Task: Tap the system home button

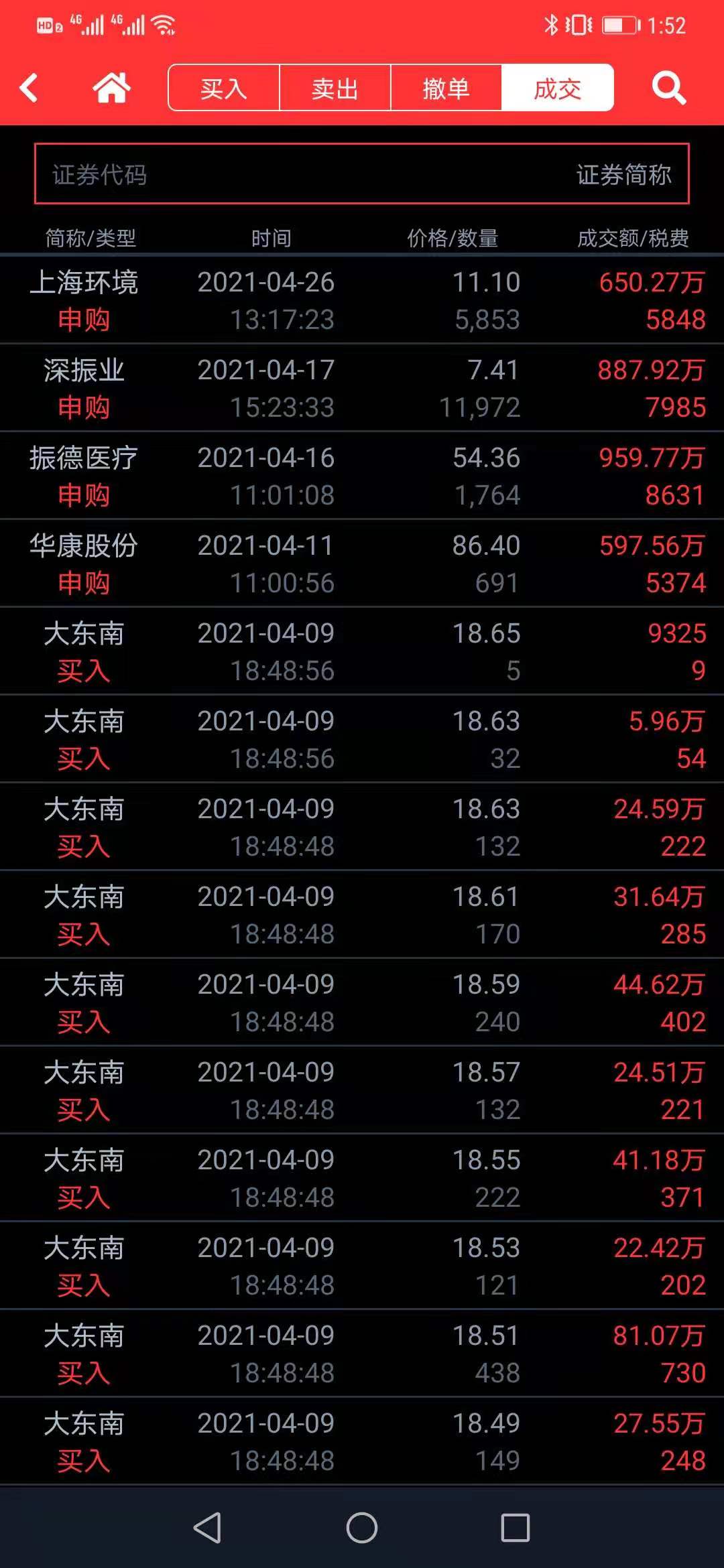Action: tap(362, 1528)
